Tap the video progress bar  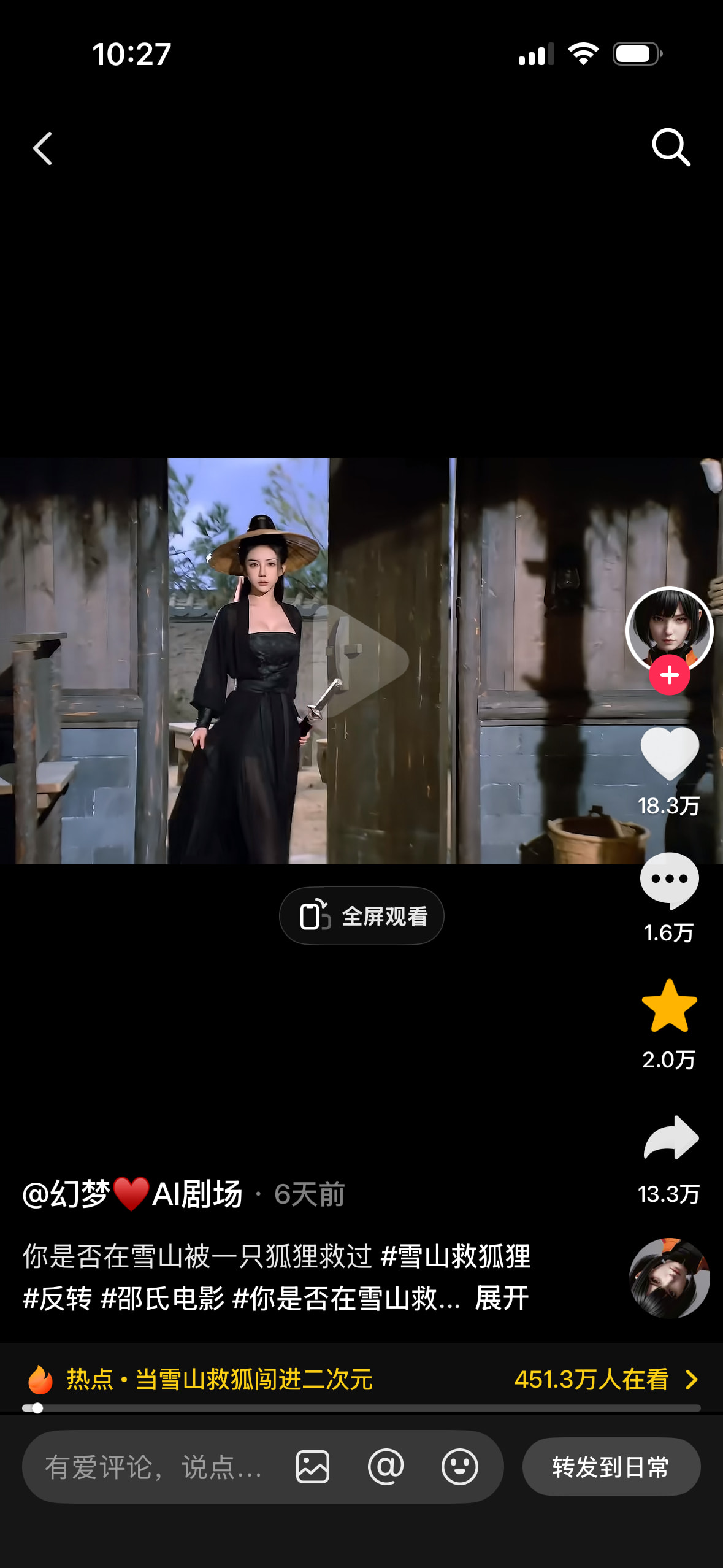point(361,1408)
